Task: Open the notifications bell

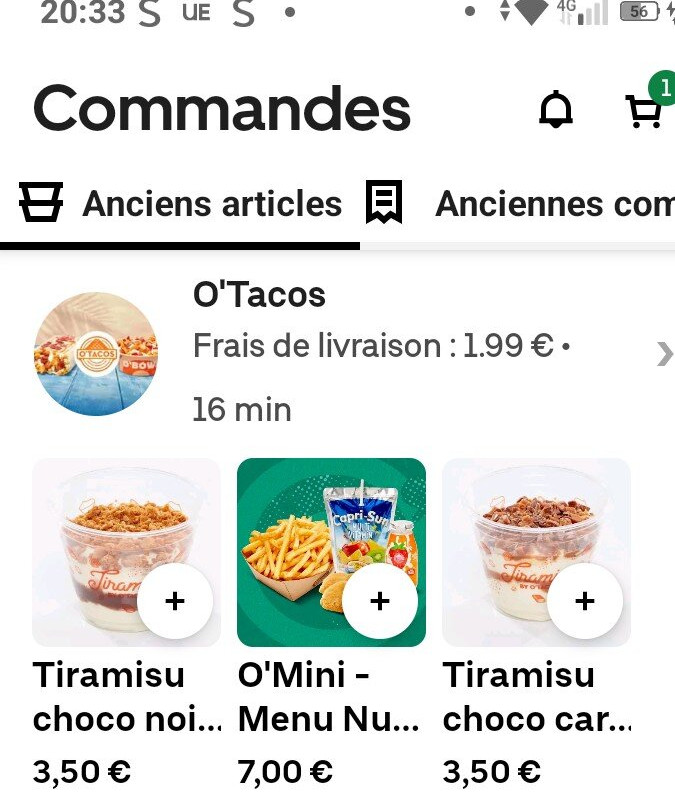Action: [x=556, y=110]
